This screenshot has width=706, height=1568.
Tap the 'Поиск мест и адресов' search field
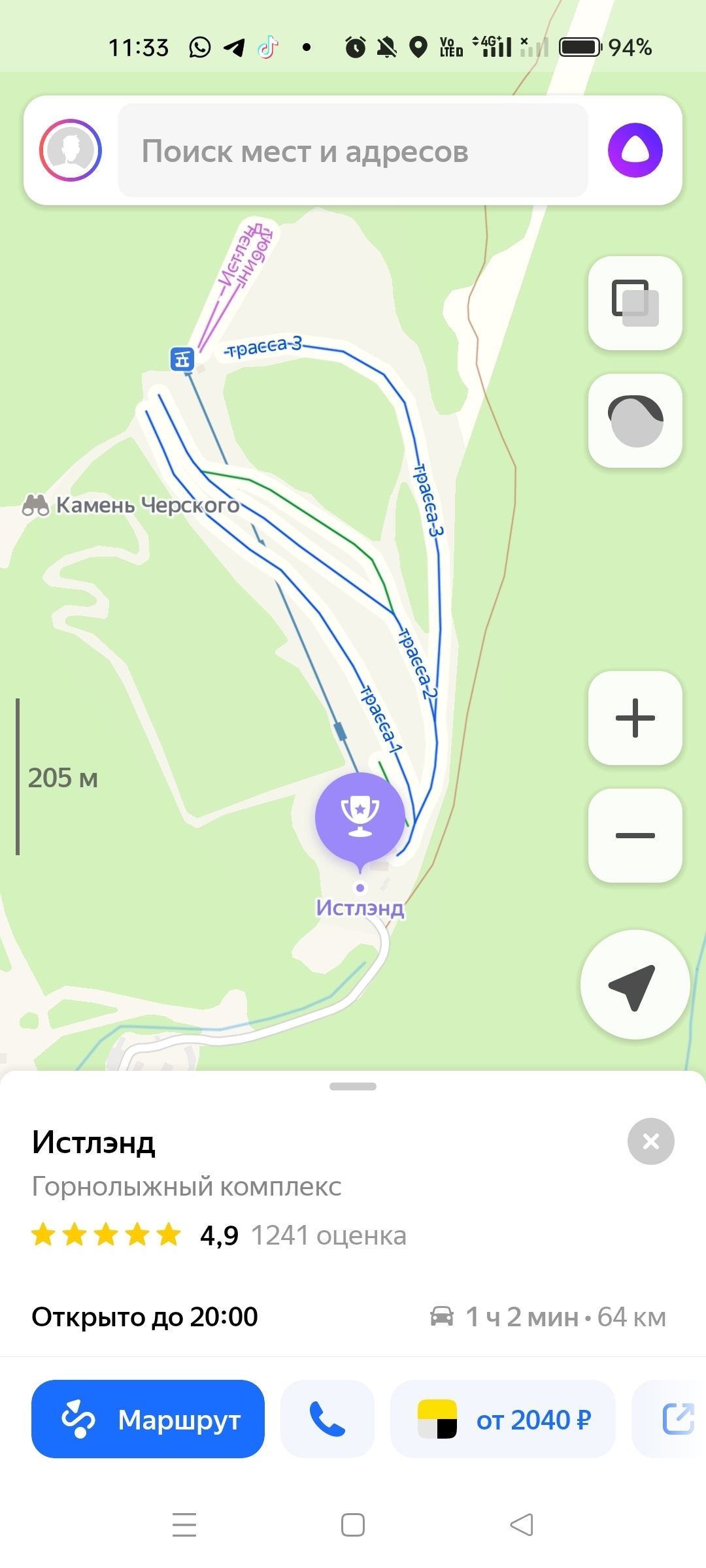tap(353, 151)
